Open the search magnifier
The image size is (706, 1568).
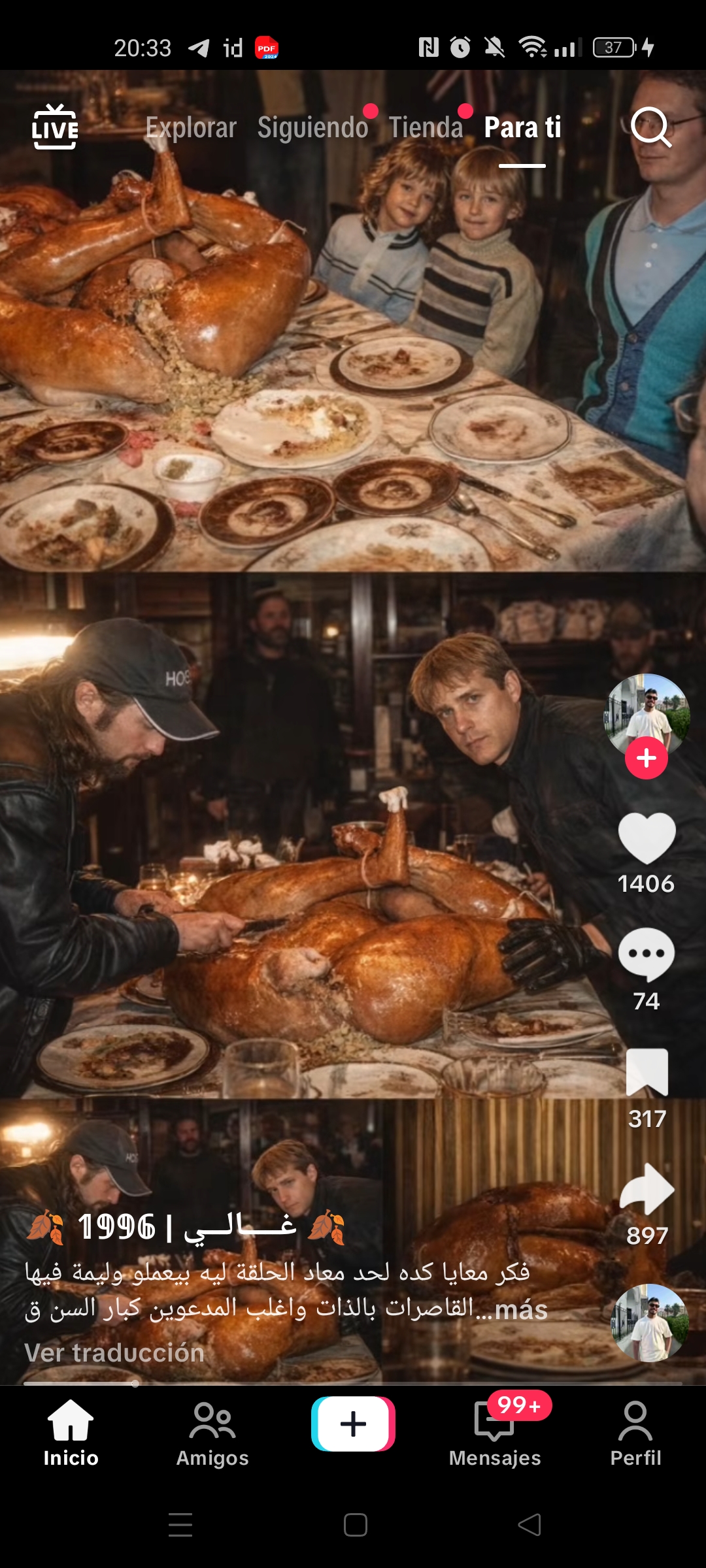click(650, 127)
